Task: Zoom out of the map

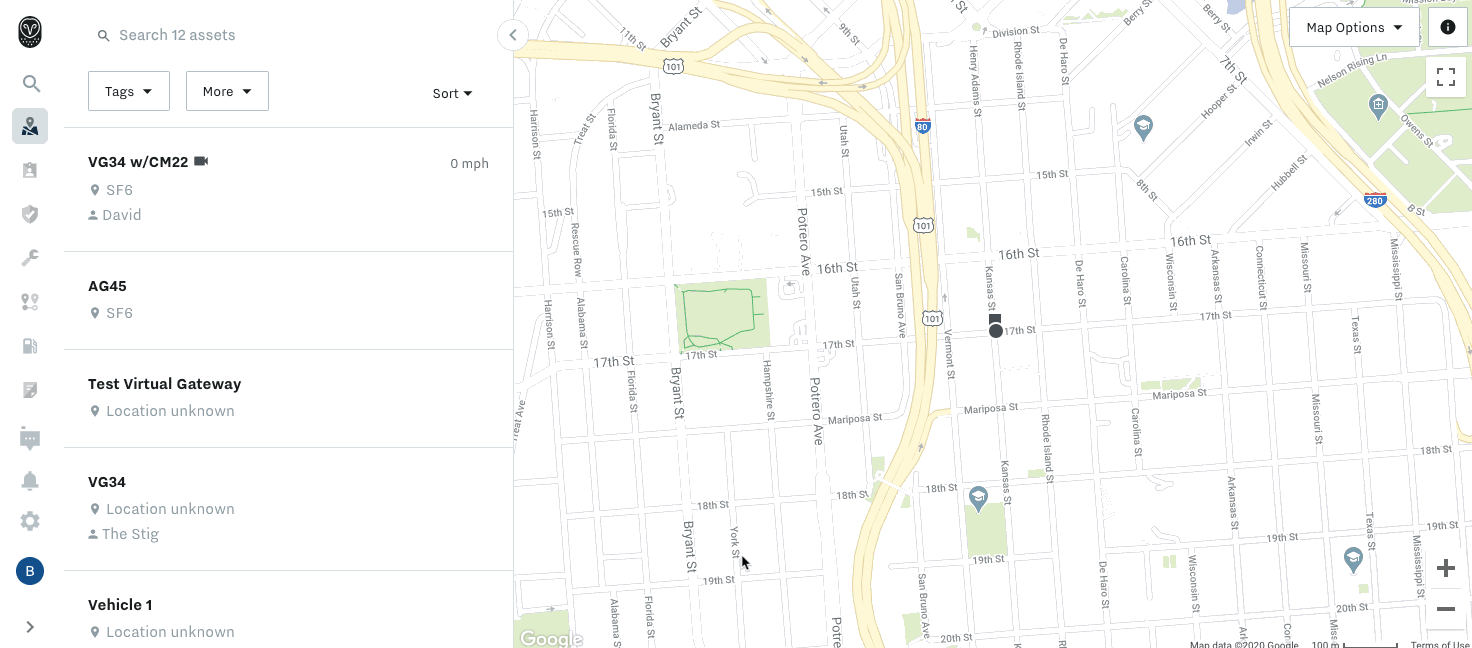Action: 1445,609
